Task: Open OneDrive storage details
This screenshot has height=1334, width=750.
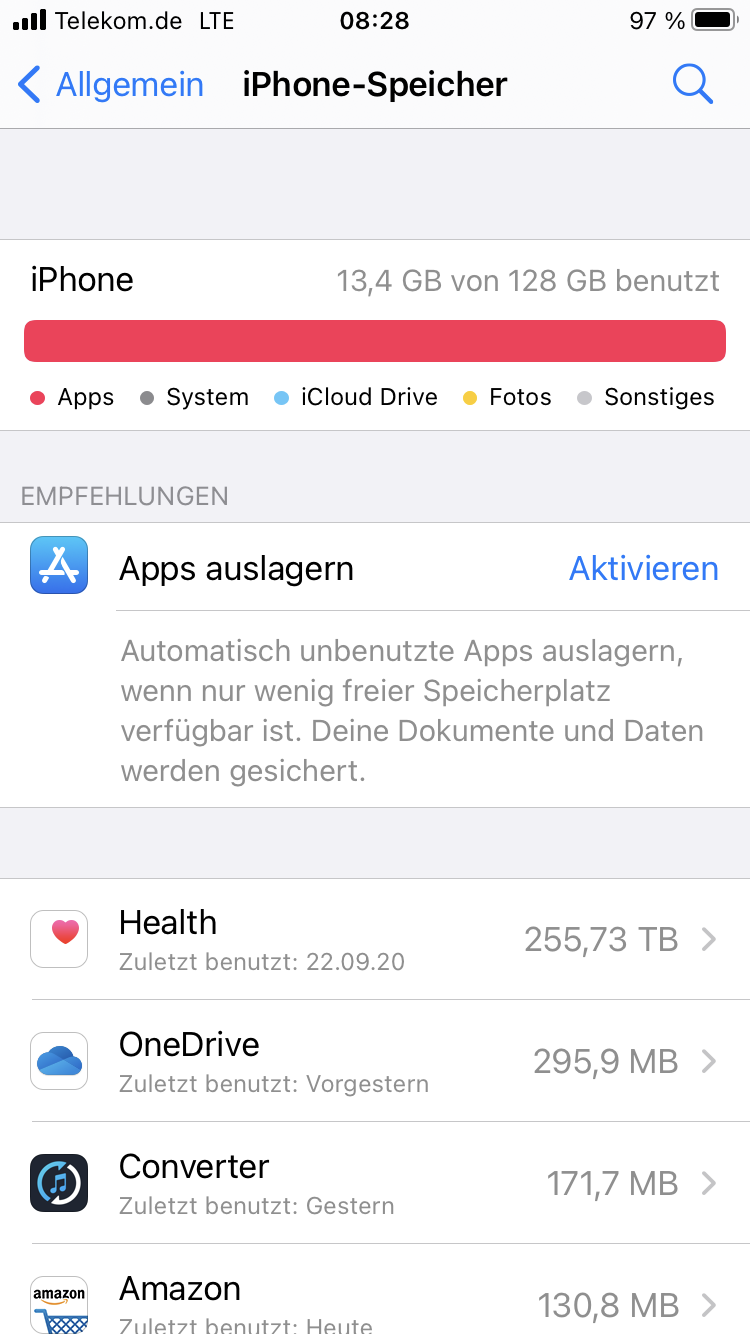Action: [x=375, y=1061]
